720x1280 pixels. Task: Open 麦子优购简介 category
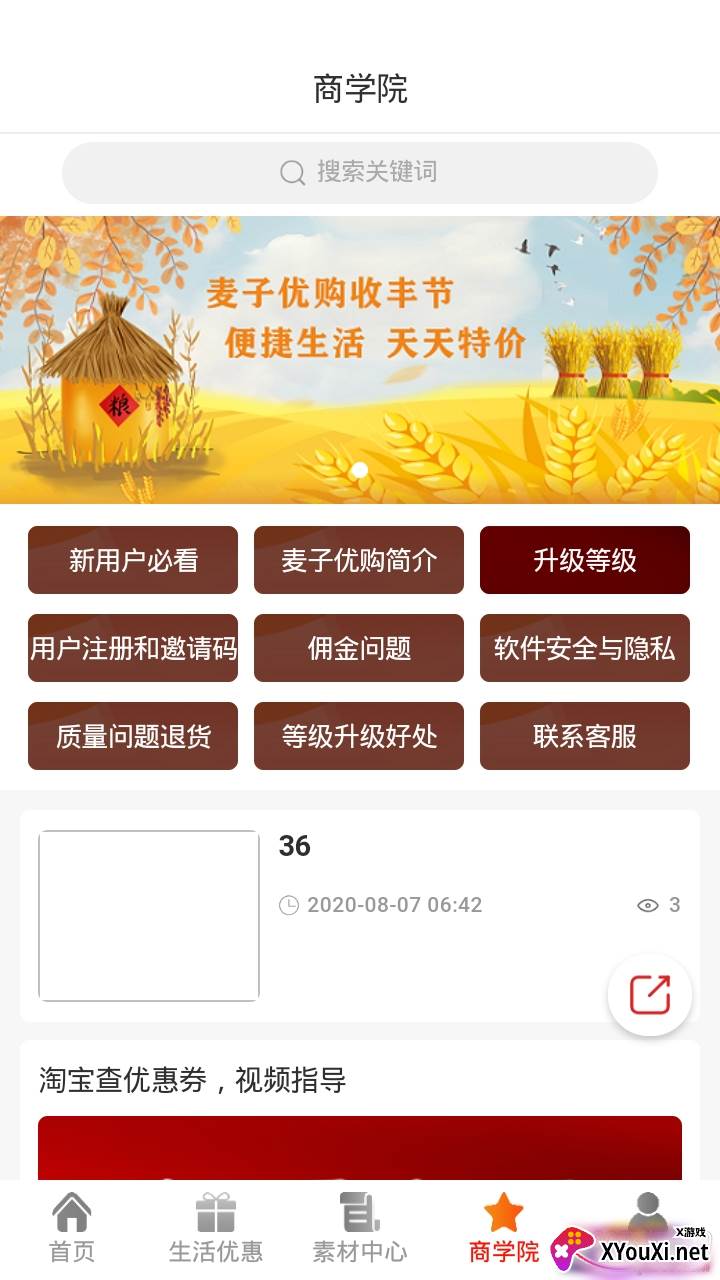point(359,560)
